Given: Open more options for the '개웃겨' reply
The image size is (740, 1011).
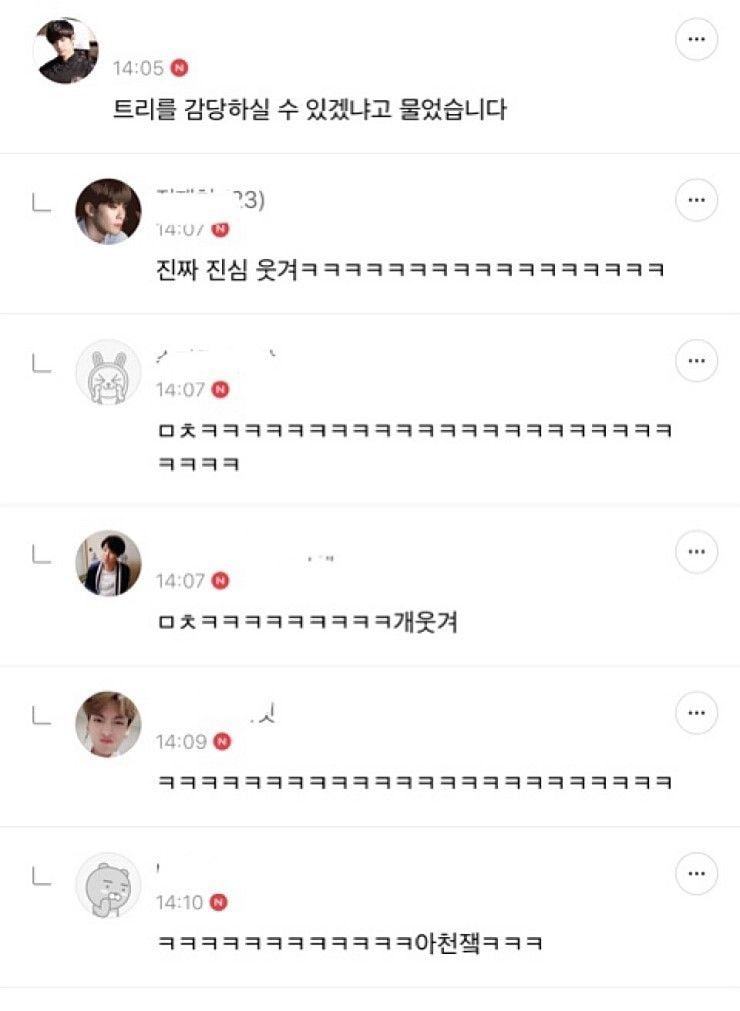Looking at the screenshot, I should tap(696, 552).
